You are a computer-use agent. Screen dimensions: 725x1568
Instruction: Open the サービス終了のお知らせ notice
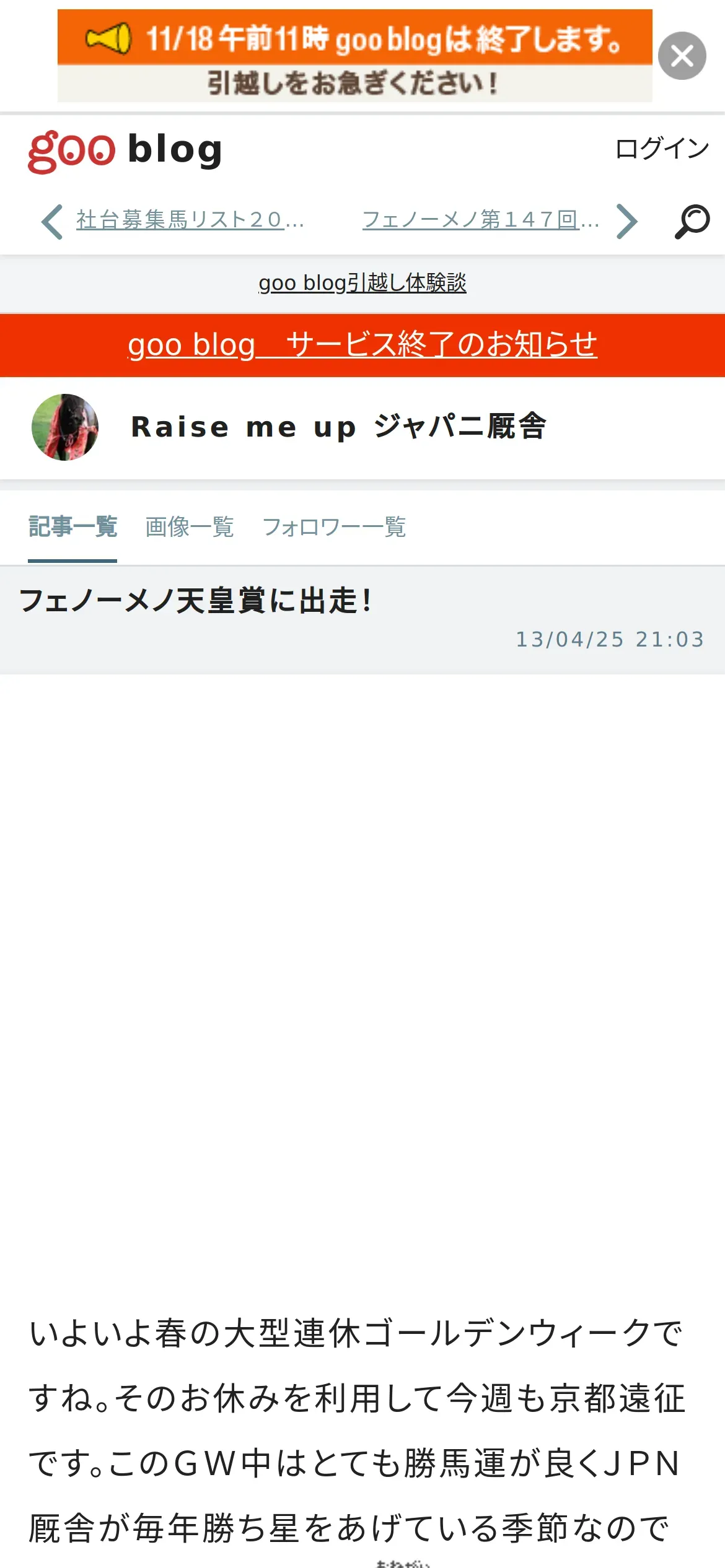tap(362, 344)
